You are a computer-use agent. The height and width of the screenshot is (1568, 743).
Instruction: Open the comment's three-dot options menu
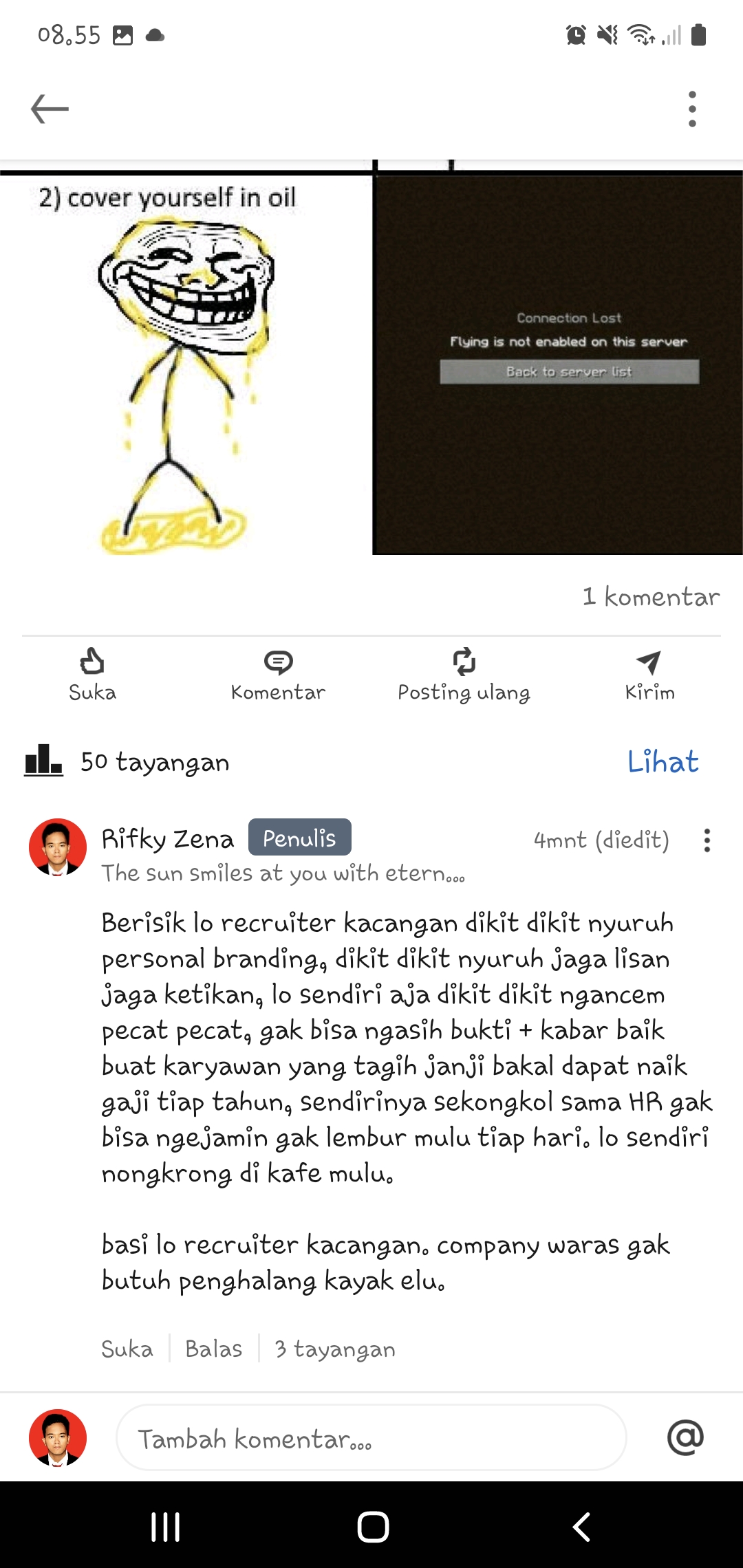(x=707, y=840)
